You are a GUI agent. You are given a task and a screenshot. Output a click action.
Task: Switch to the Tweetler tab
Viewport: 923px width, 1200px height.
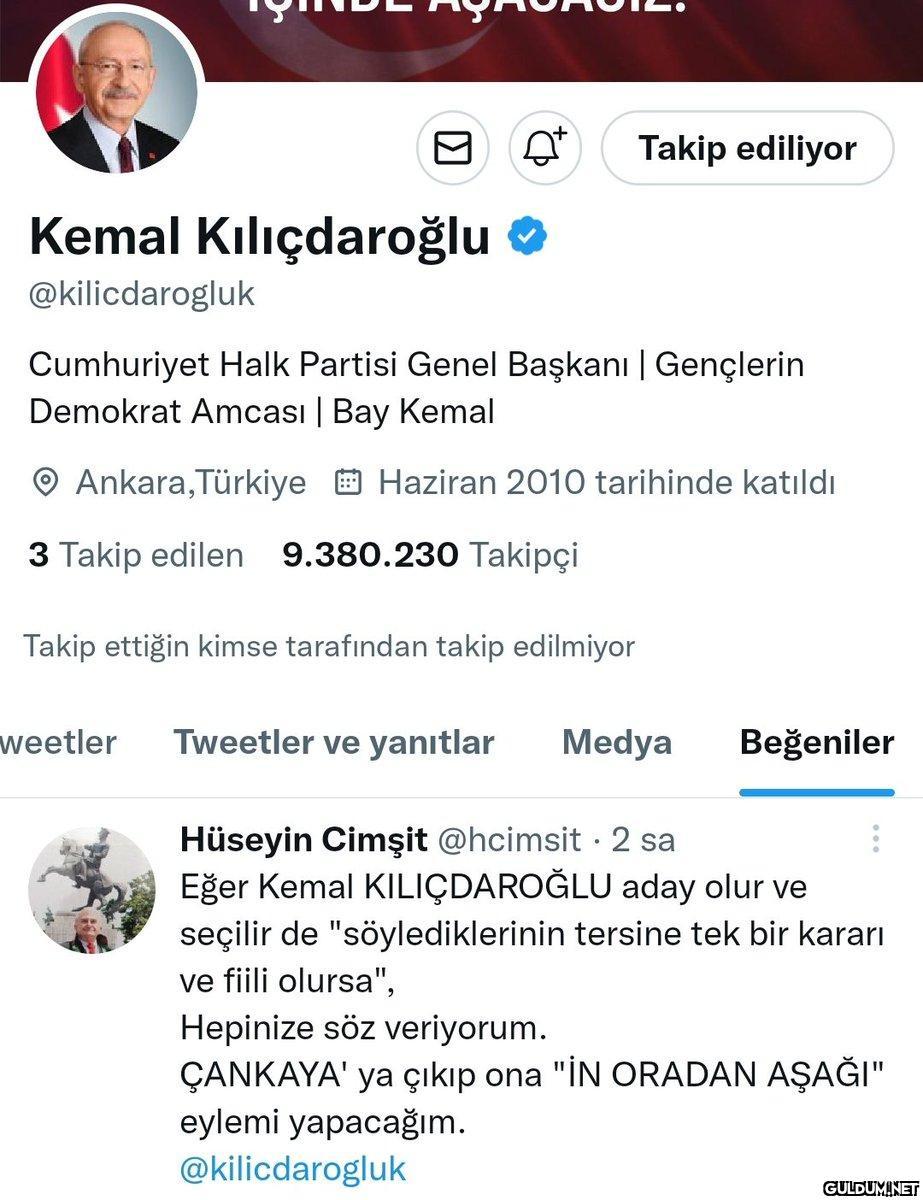[58, 742]
